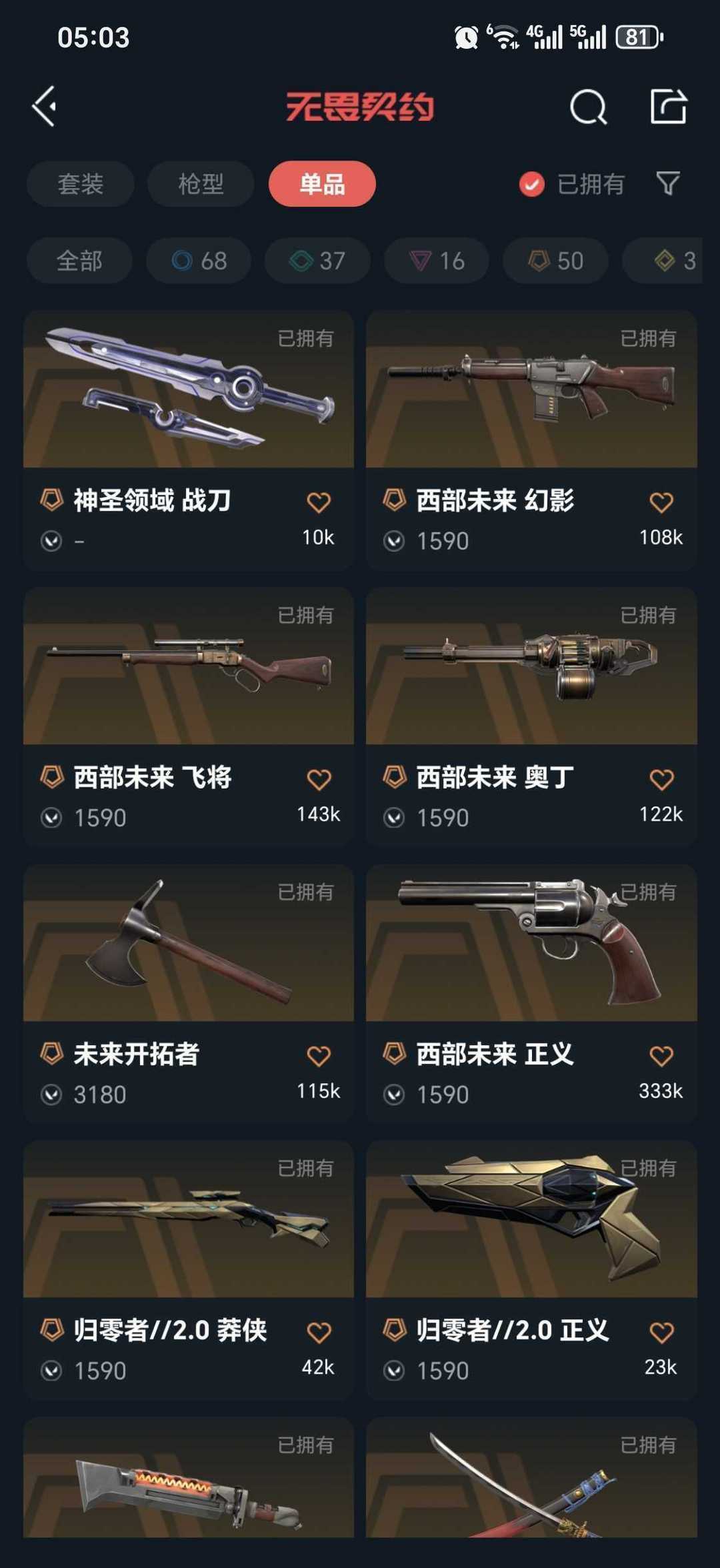The width and height of the screenshot is (720, 1568).
Task: Select the 单品 tab
Action: tap(322, 184)
